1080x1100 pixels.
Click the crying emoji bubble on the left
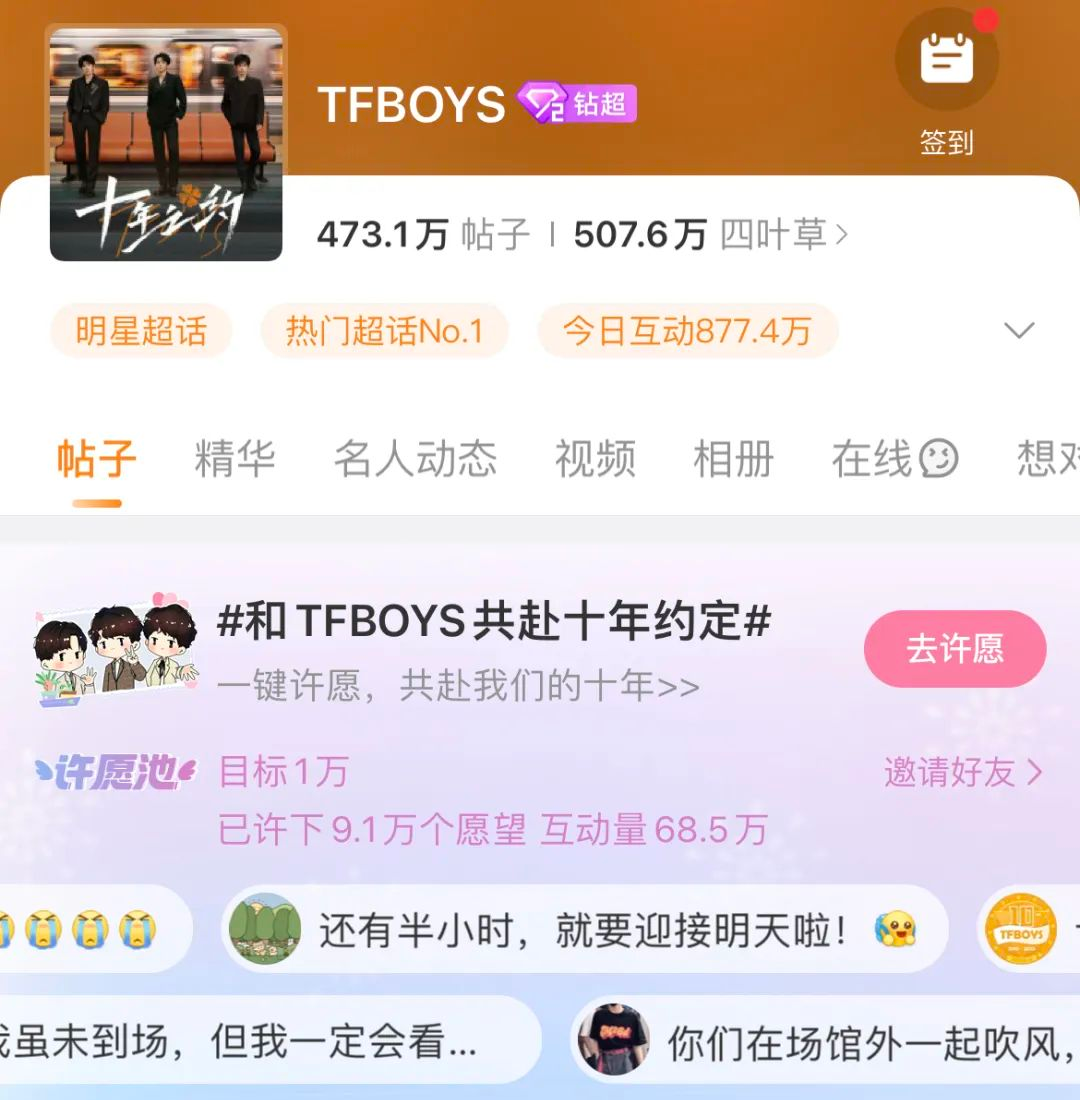(x=85, y=929)
